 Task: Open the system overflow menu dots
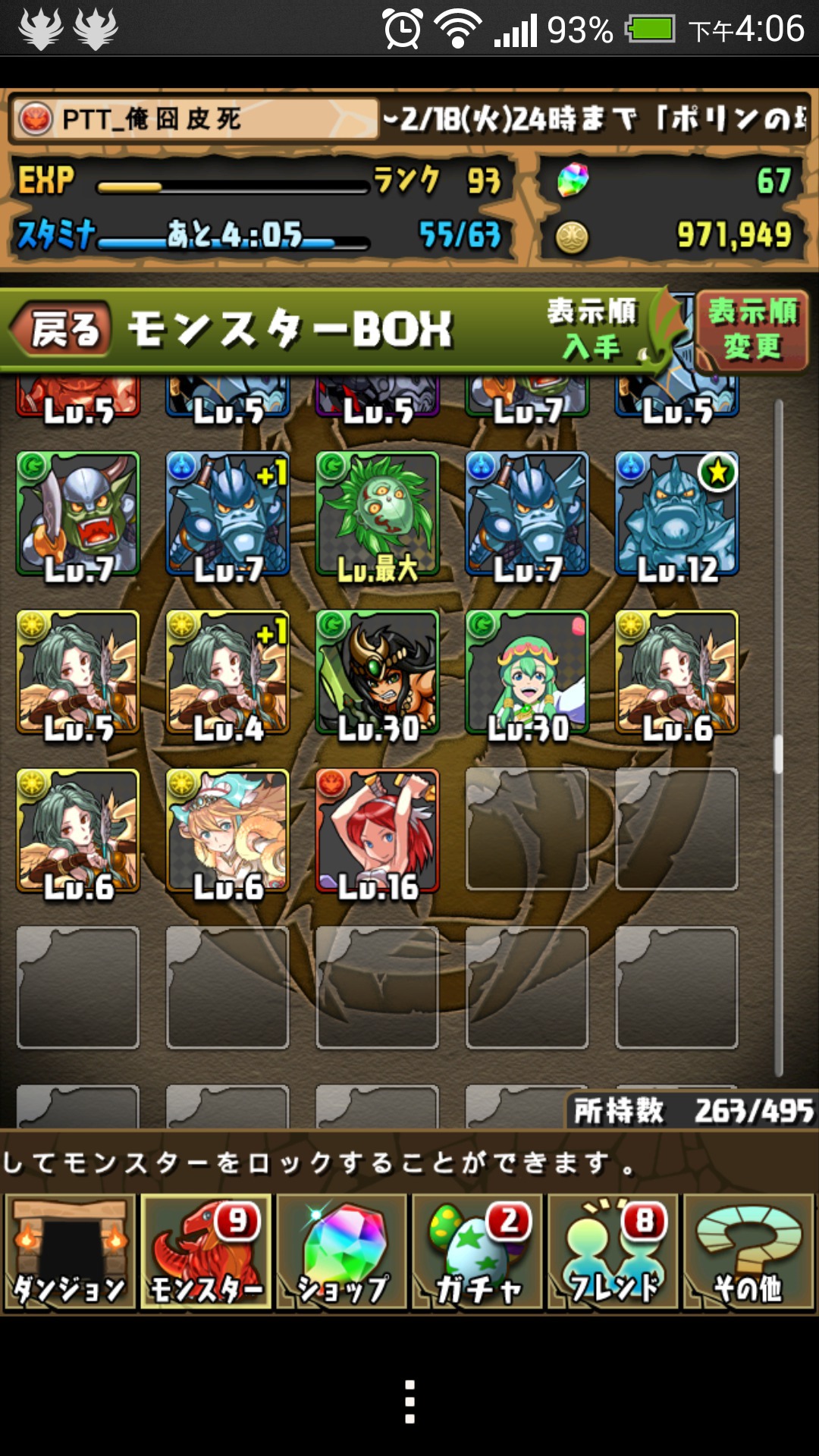(409, 1401)
